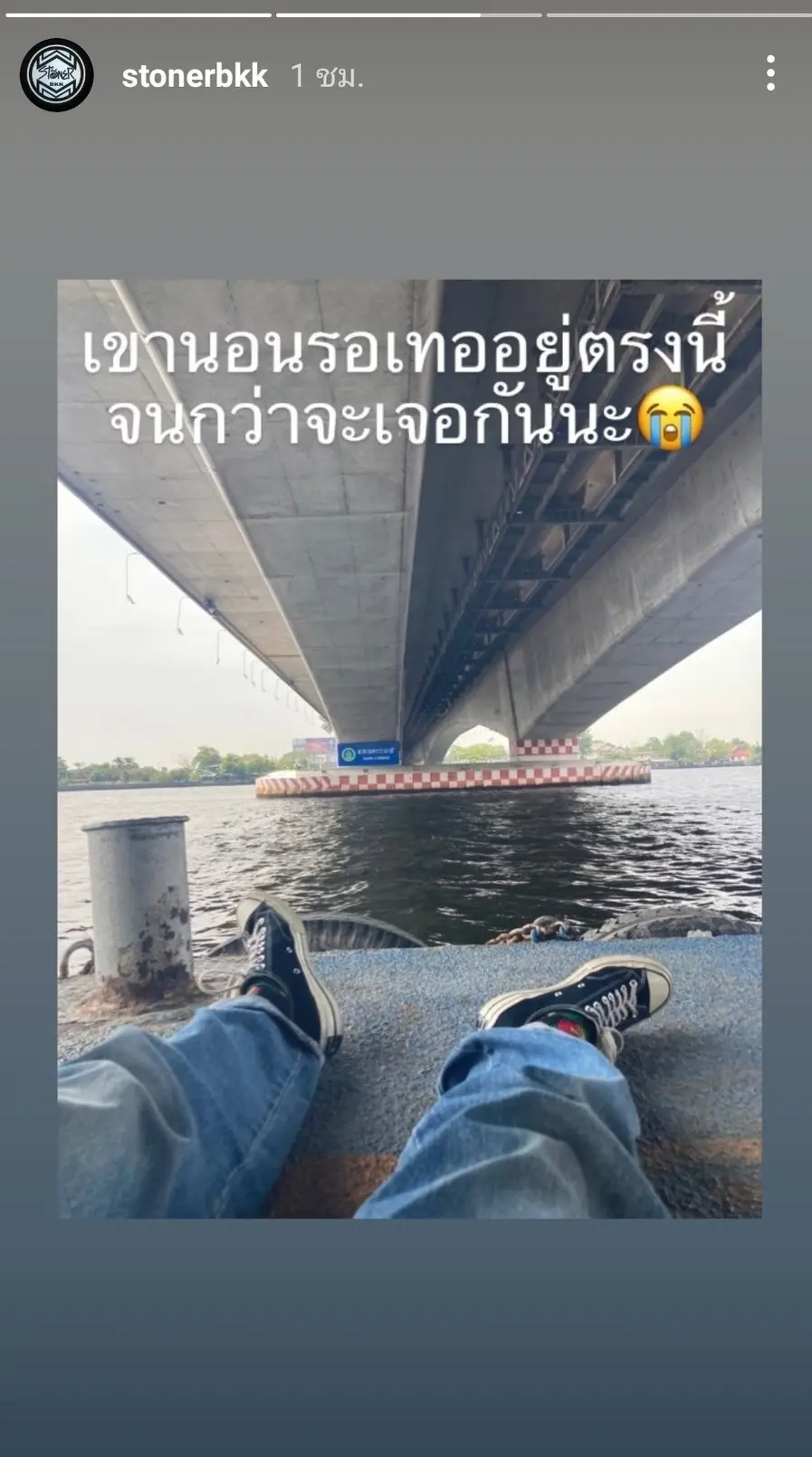Open the stonerbkk username link
Image resolution: width=812 pixels, height=1457 pixels.
[195, 76]
